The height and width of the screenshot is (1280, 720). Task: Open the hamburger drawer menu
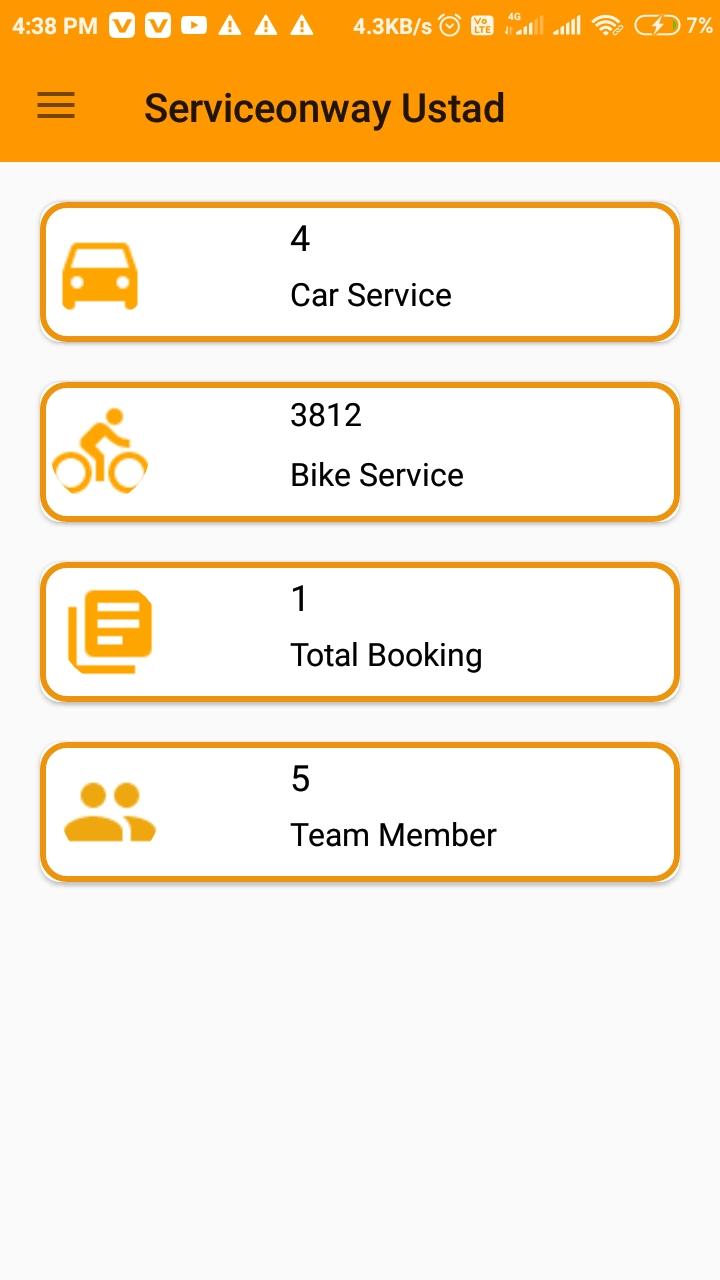[56, 106]
